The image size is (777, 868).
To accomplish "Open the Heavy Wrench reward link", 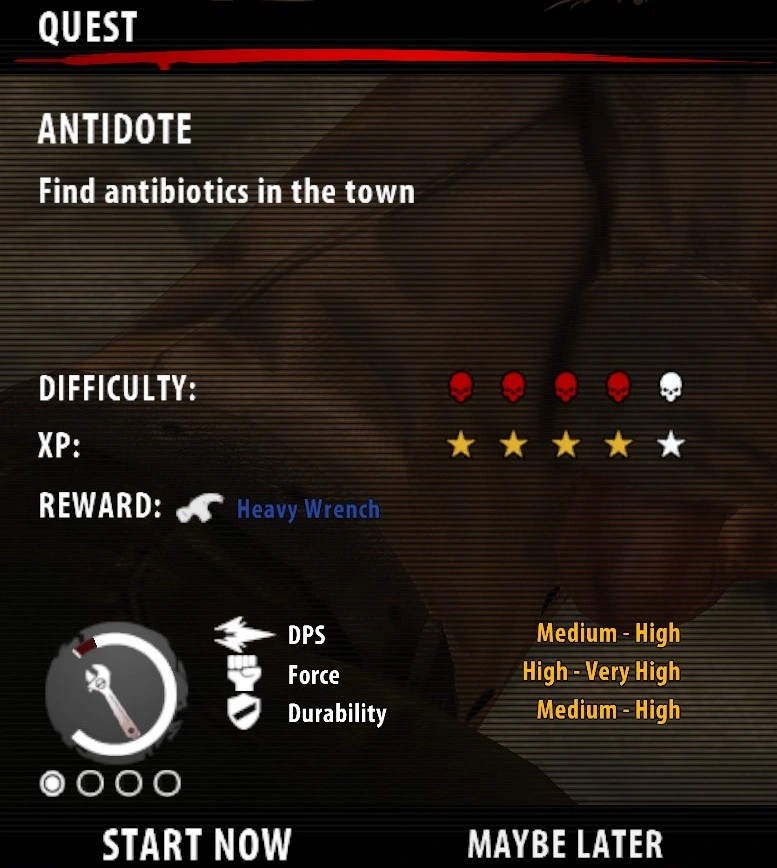I will 308,509.
